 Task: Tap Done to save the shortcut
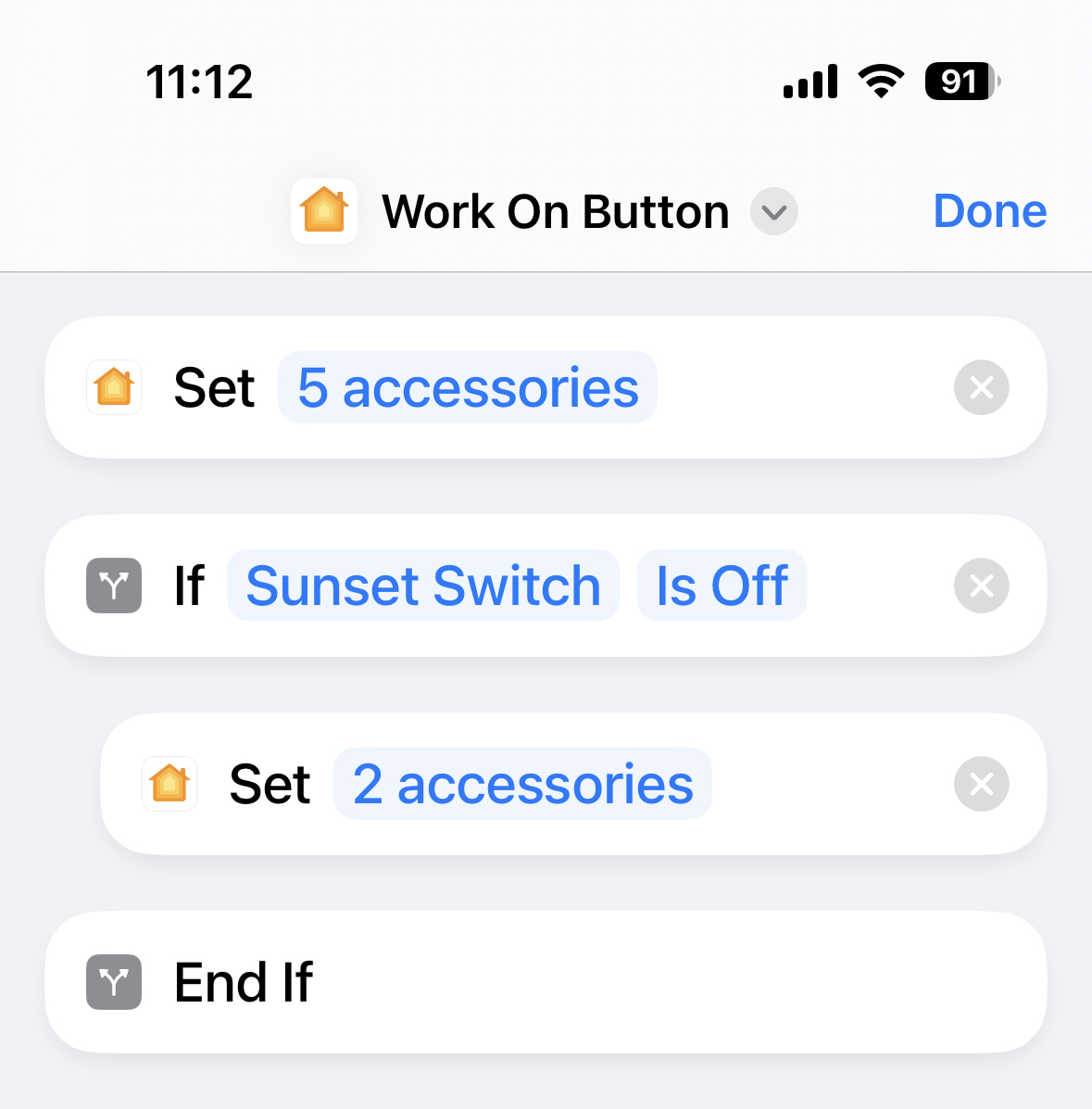pyautogui.click(x=989, y=211)
